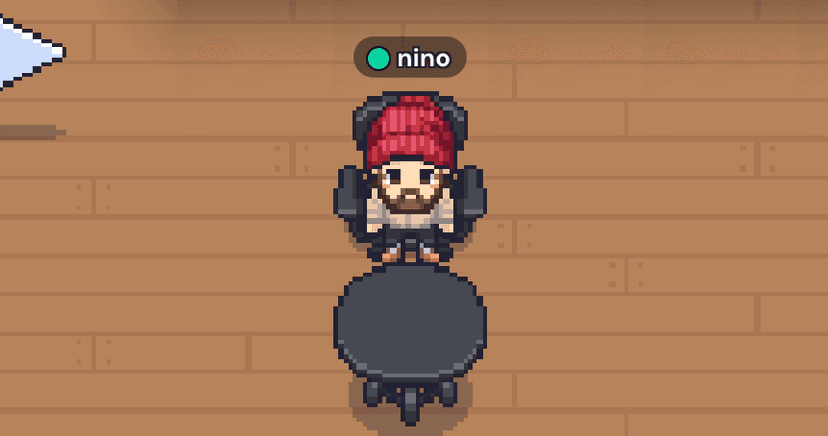The height and width of the screenshot is (436, 828).
Task: Tap the nino name tag
Action: (410, 58)
